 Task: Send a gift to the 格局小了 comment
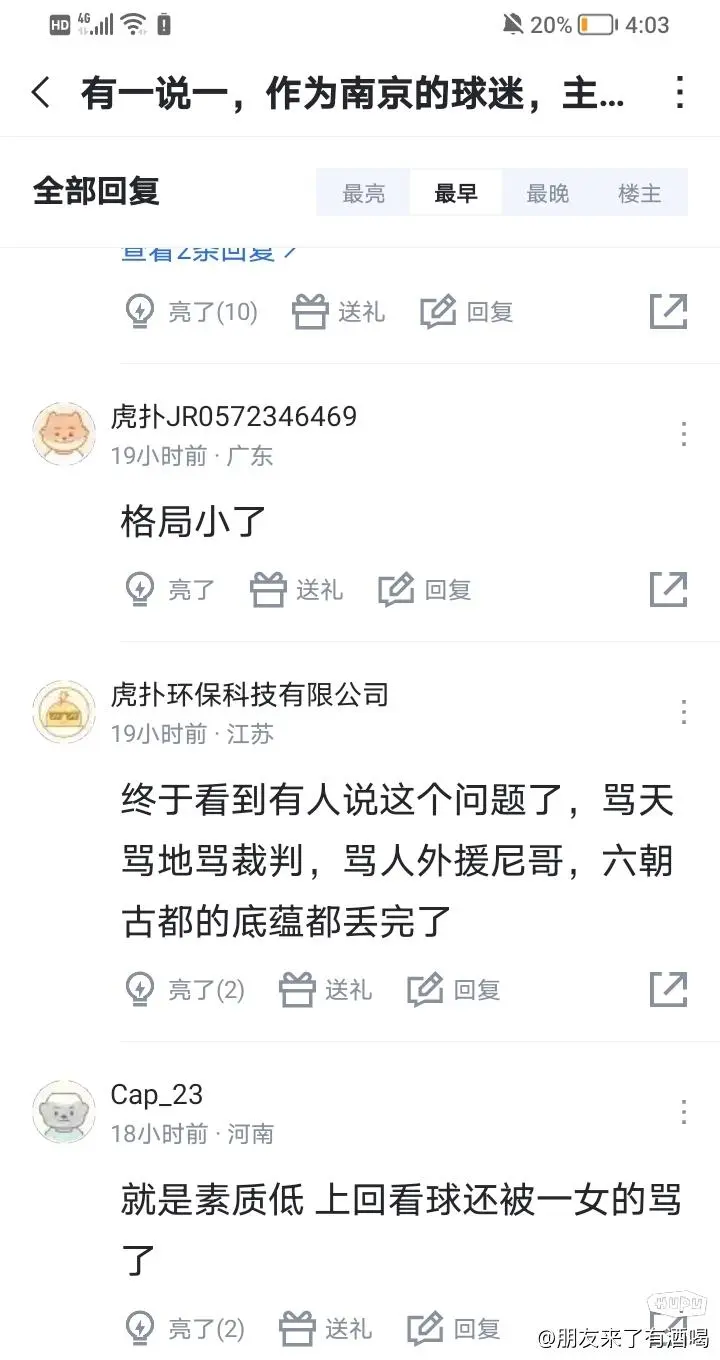point(297,590)
